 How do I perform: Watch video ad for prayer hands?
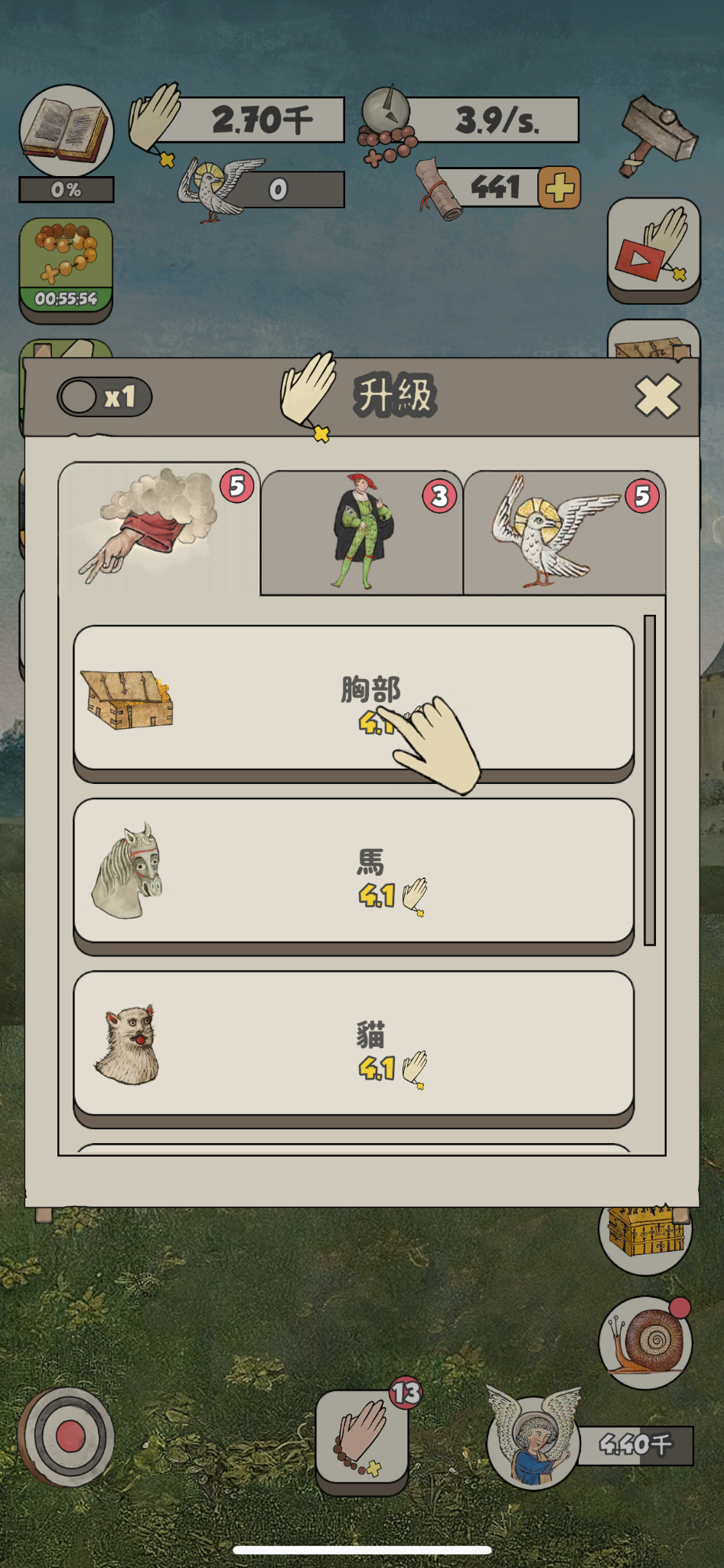point(653,244)
